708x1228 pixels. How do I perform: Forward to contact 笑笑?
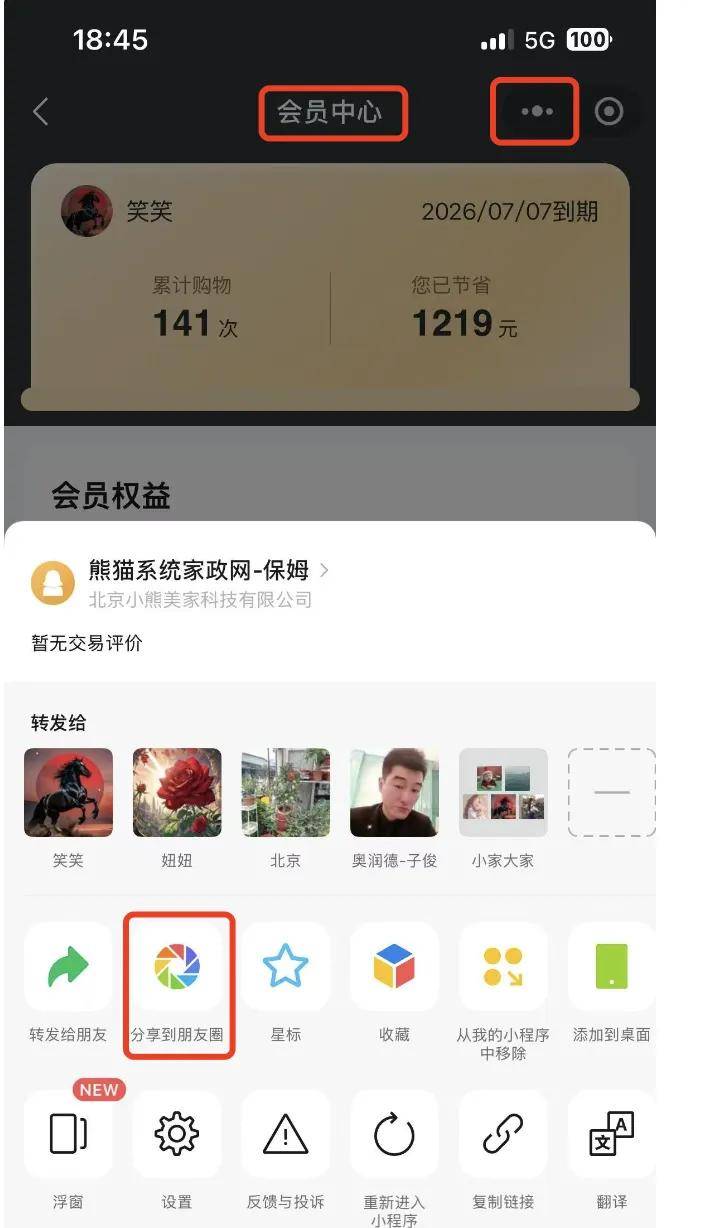click(68, 793)
